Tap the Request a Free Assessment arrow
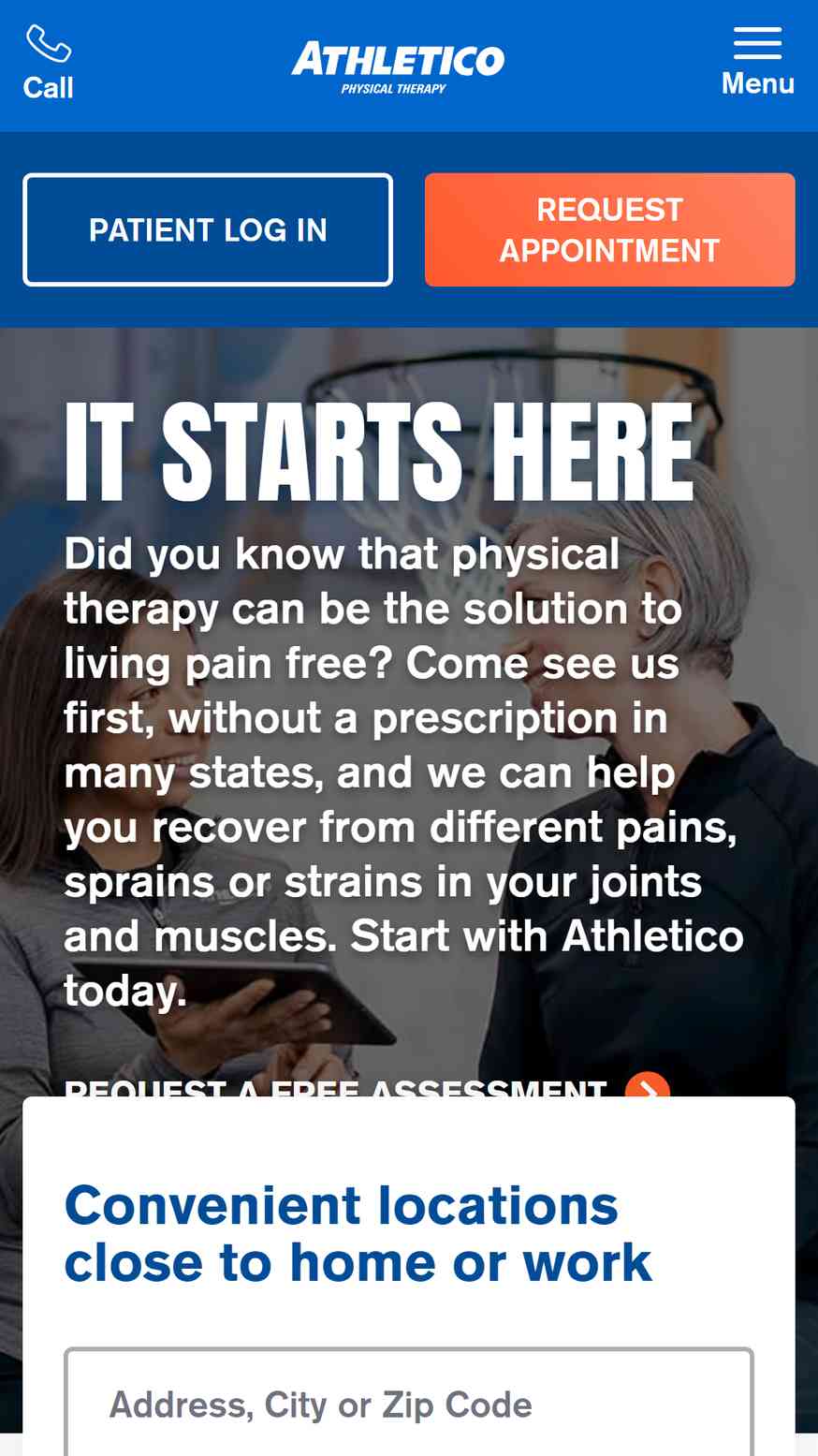The width and height of the screenshot is (818, 1456). [648, 1086]
